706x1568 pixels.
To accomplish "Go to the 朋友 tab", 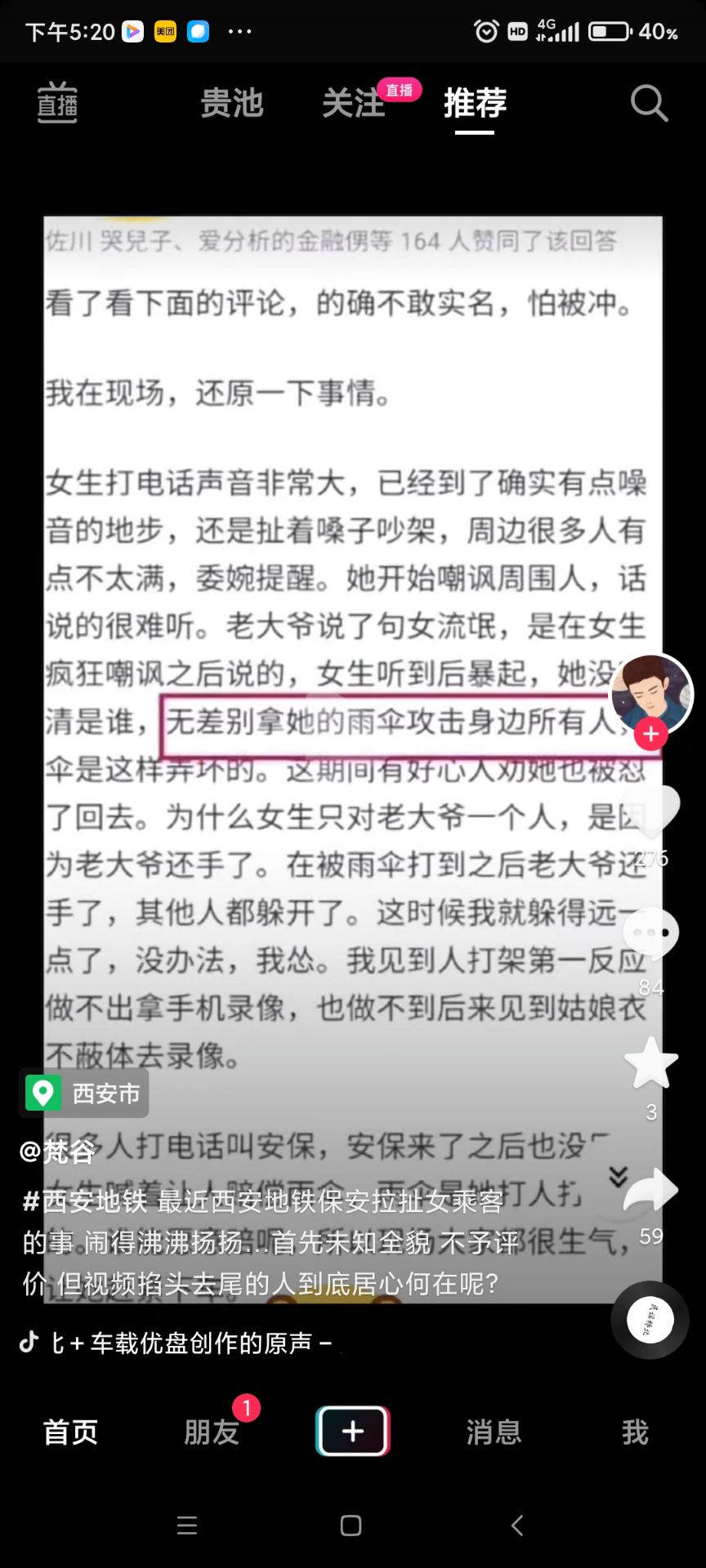I will pos(212,1432).
